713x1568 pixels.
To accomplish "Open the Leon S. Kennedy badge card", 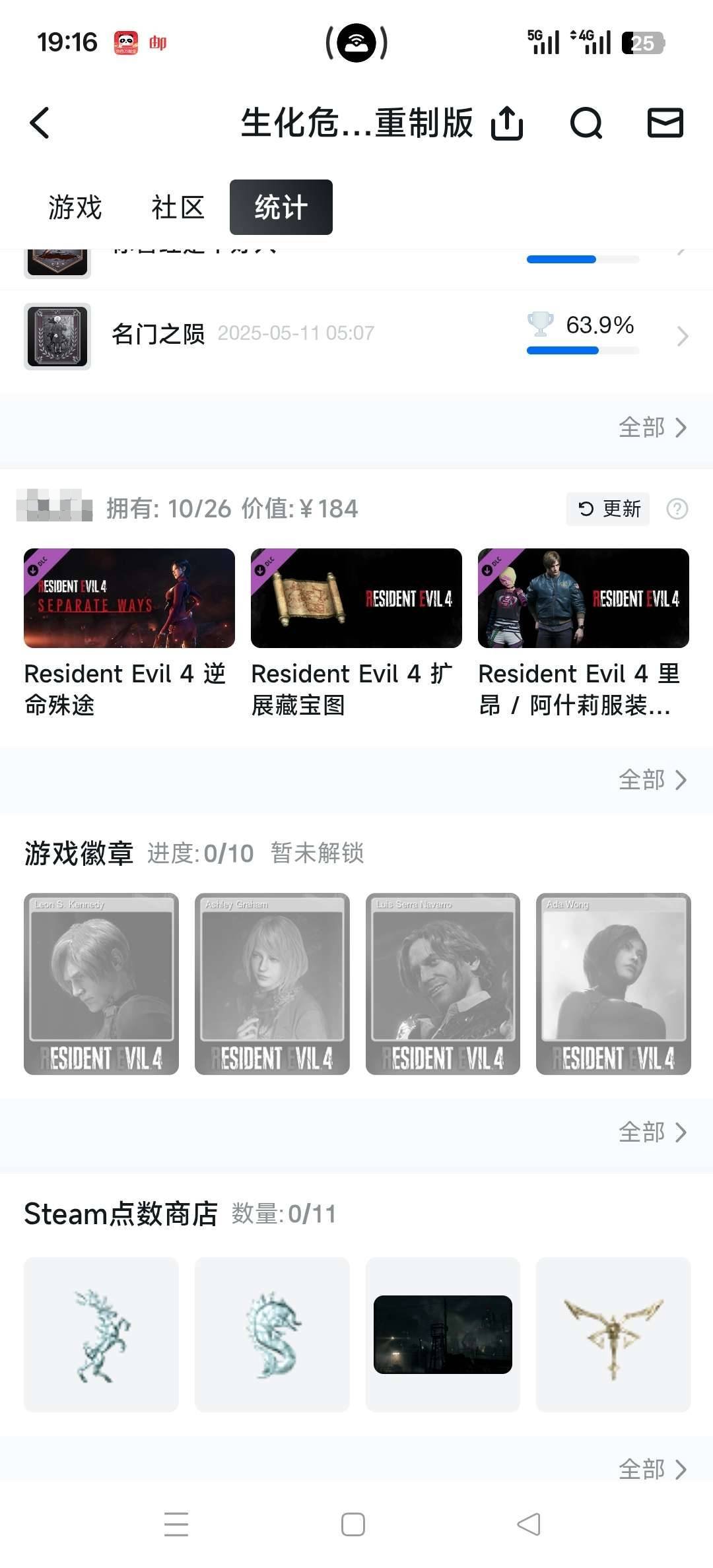I will click(101, 983).
